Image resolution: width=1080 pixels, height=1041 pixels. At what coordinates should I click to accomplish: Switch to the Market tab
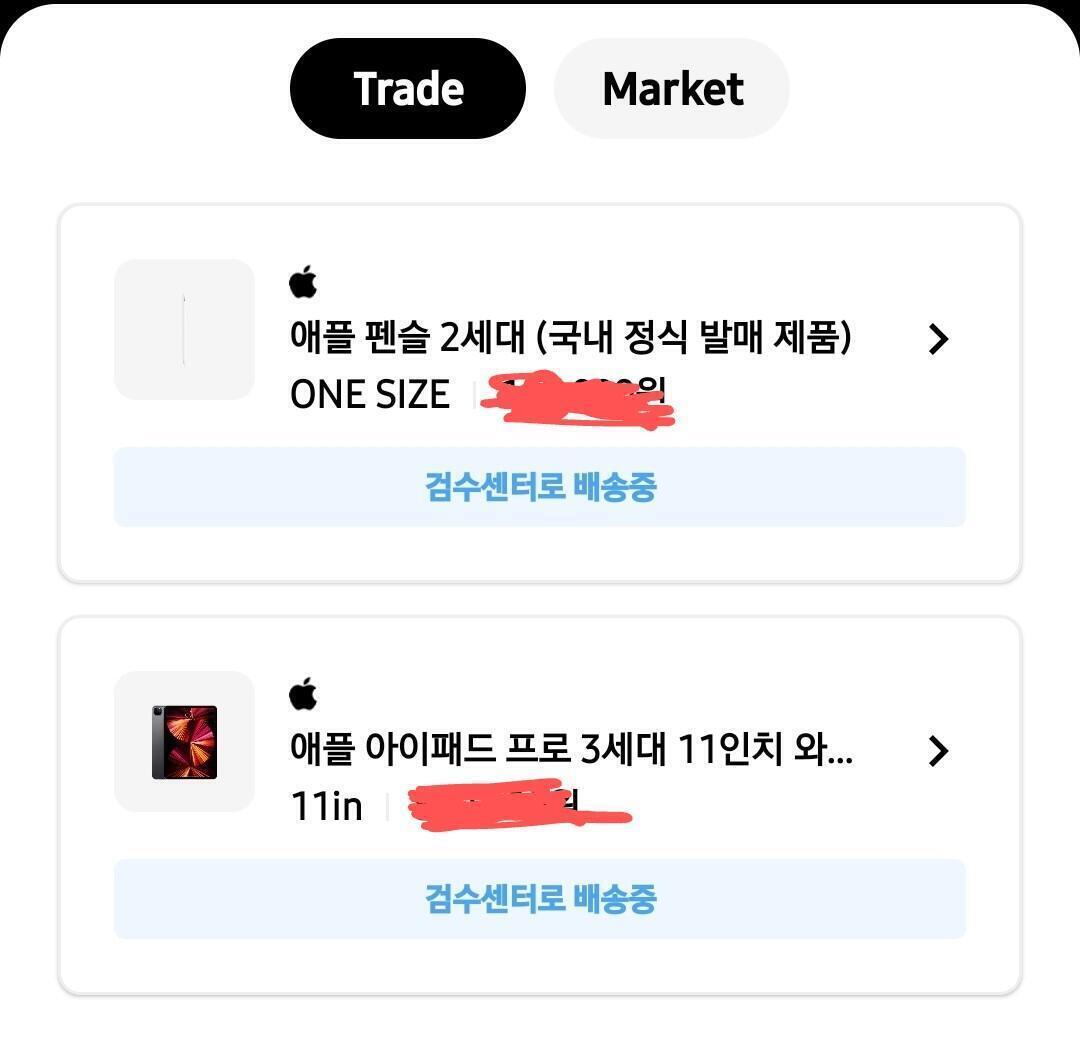pos(672,89)
